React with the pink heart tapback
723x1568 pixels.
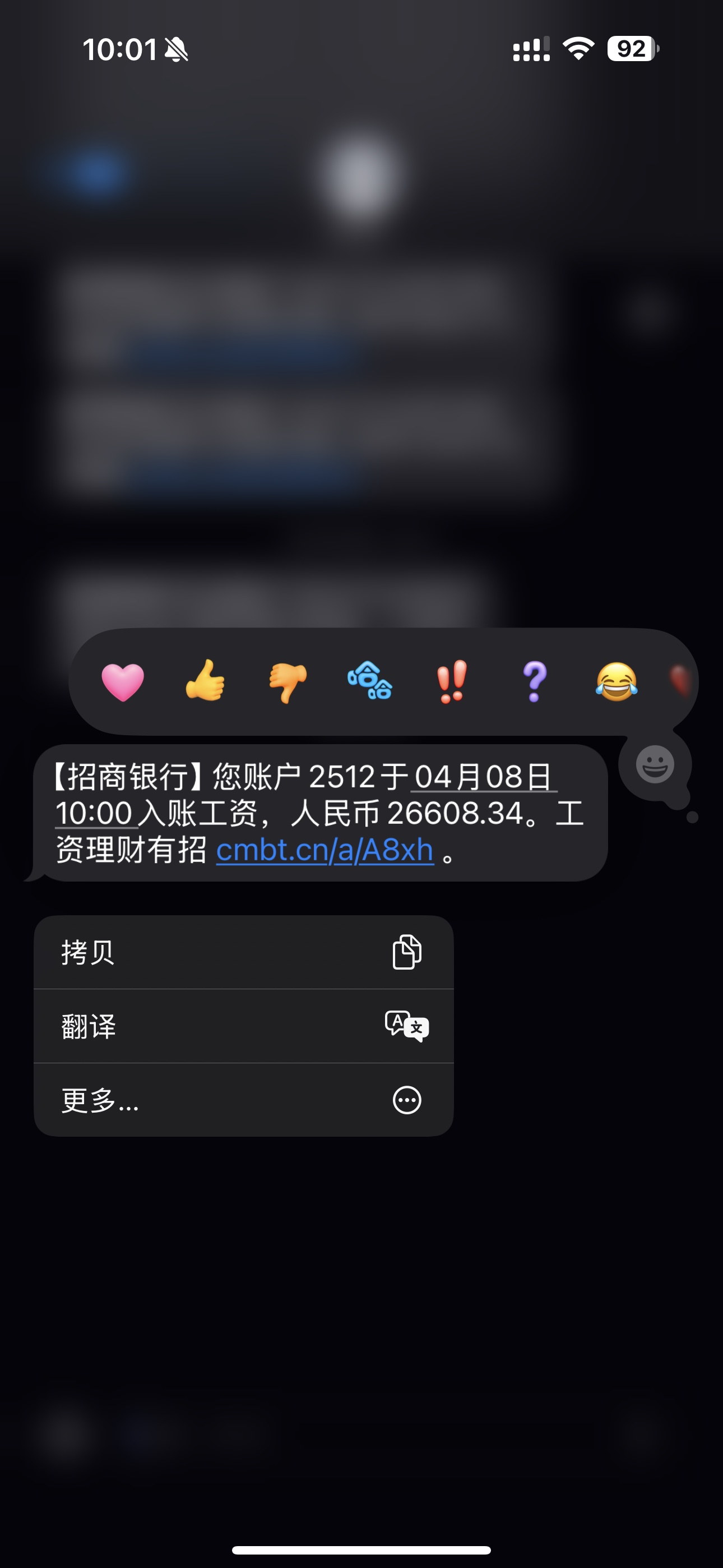[x=122, y=682]
